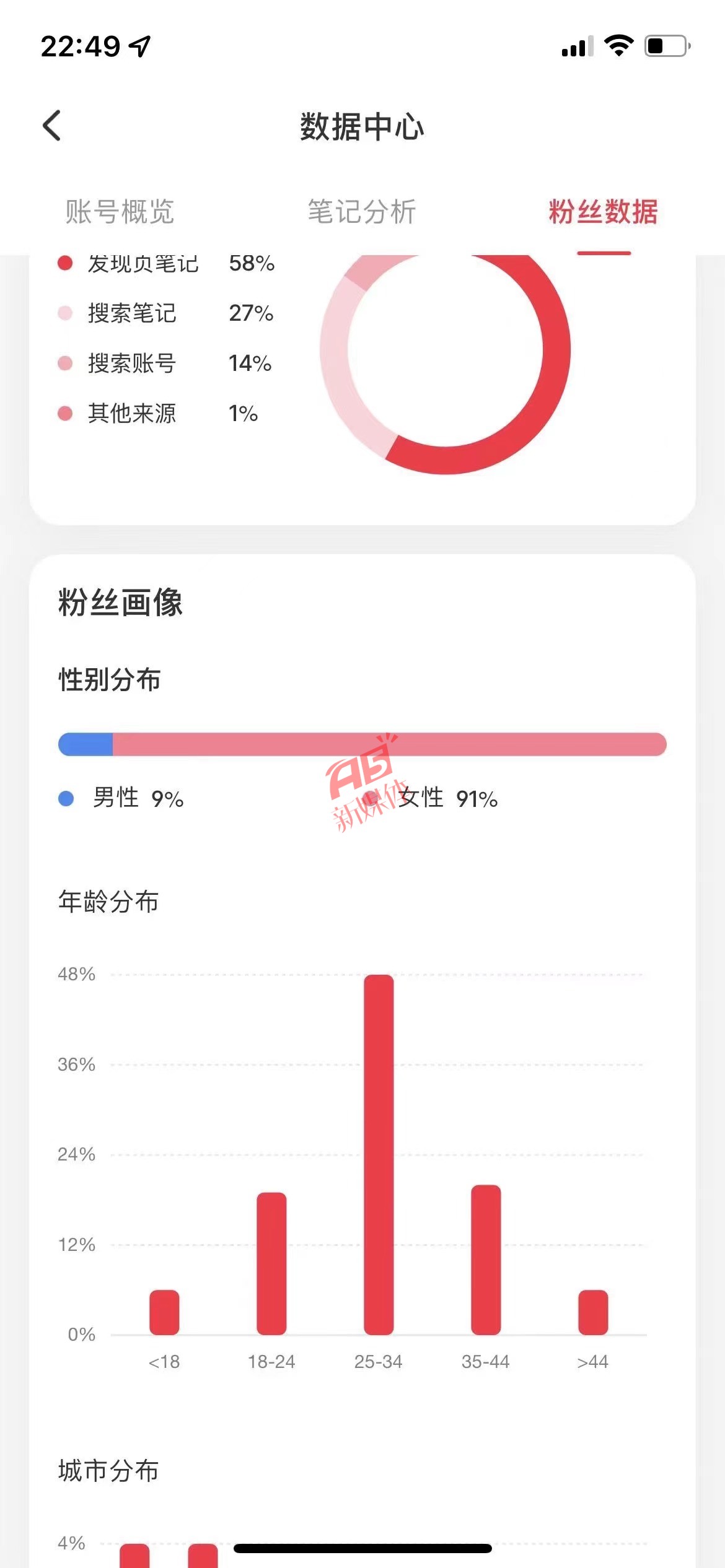Select the 粉丝数据 tab
The width and height of the screenshot is (725, 1568).
click(604, 212)
